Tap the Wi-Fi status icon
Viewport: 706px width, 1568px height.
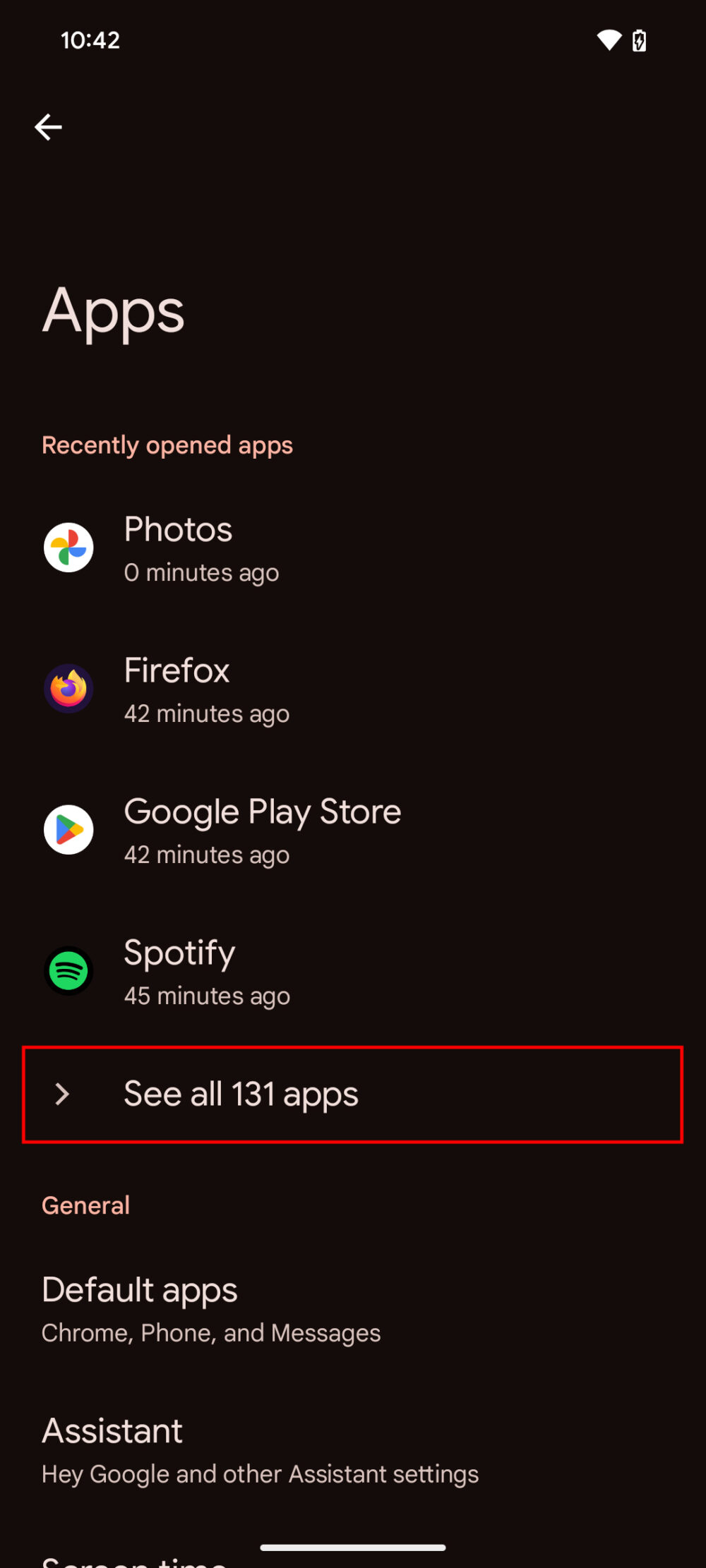pyautogui.click(x=607, y=40)
